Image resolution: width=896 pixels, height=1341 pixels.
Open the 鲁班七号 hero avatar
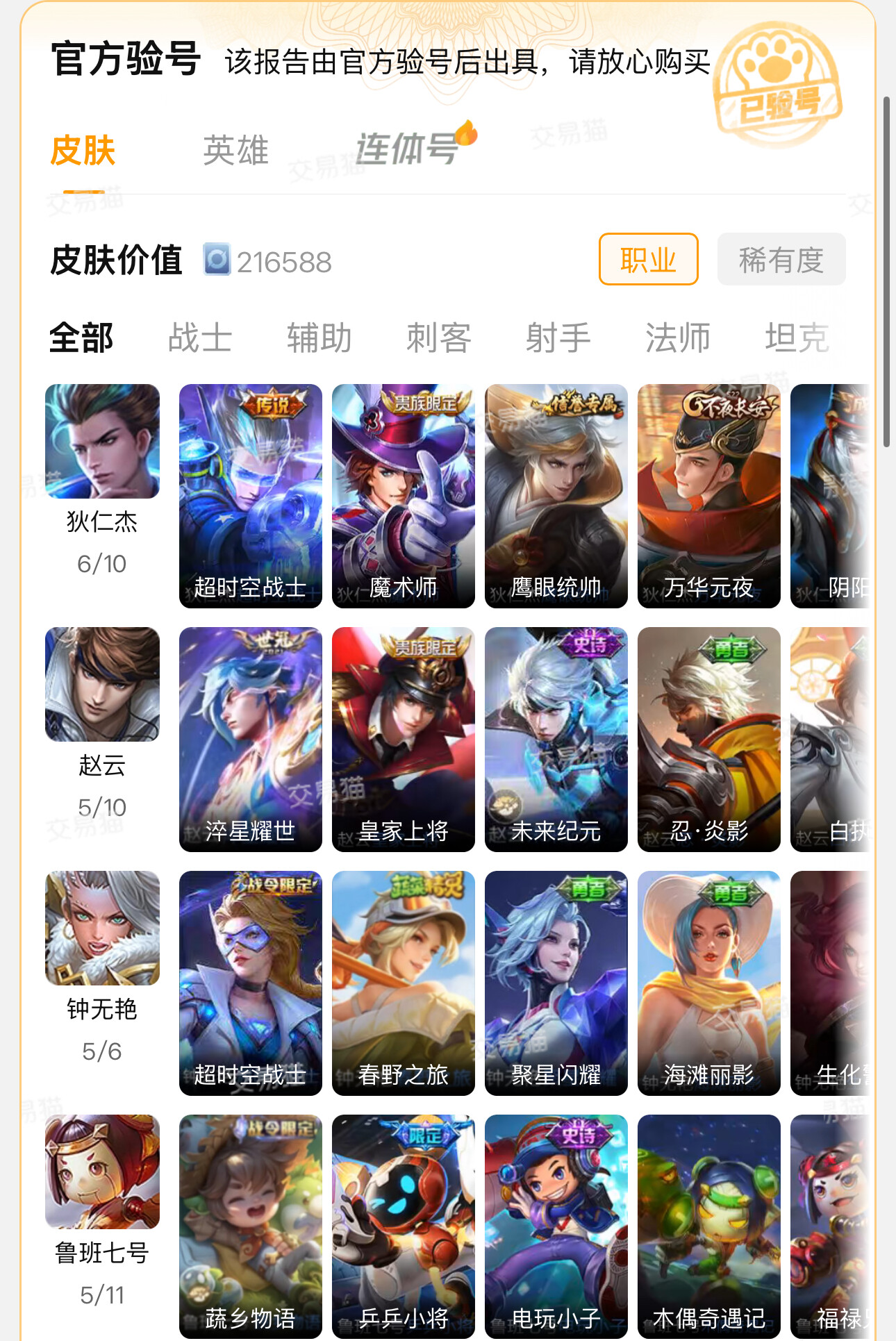tap(102, 1172)
